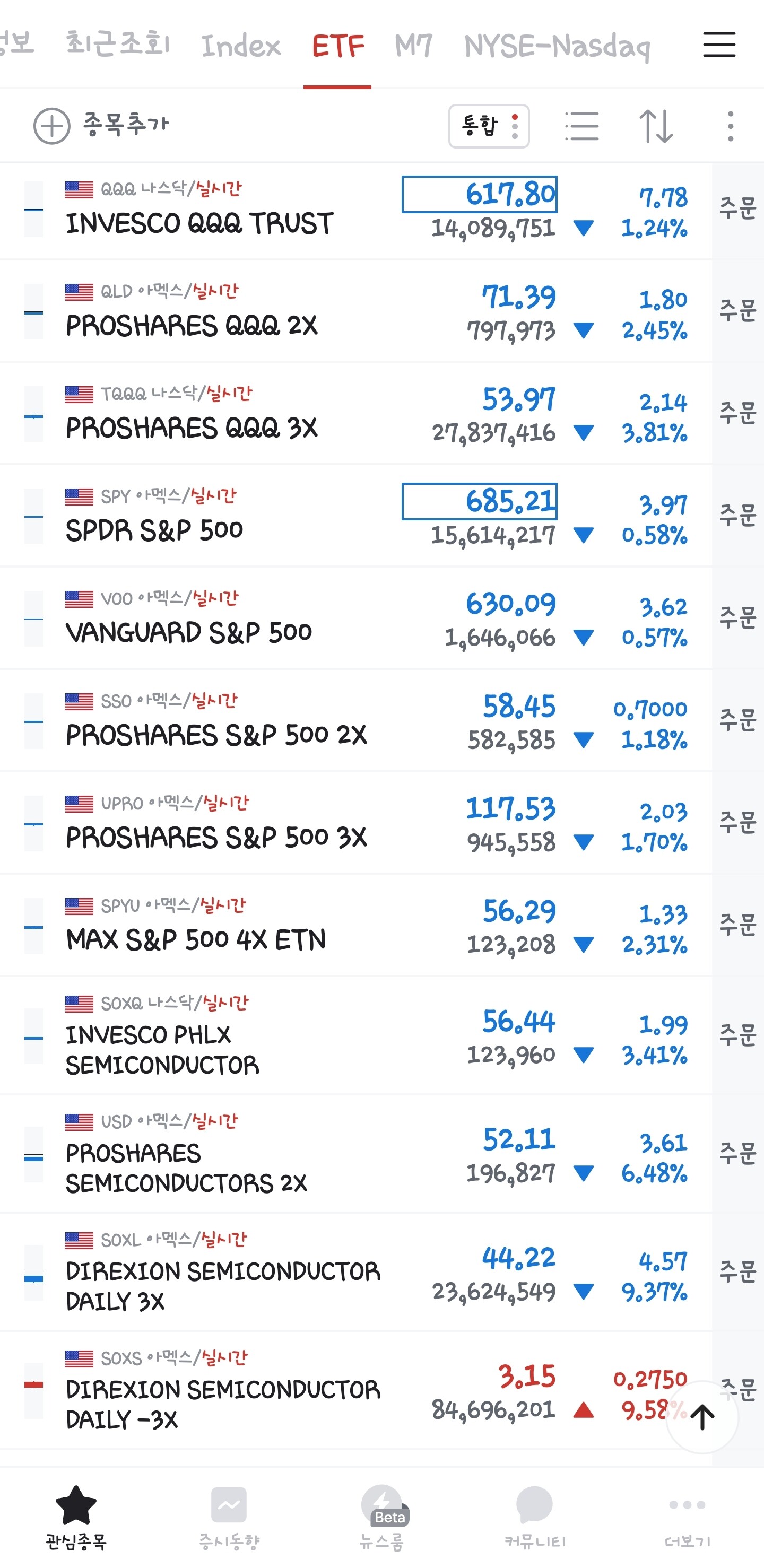Viewport: 764px width, 1568px height.
Task: Place an order for SPDR S&P 500
Action: click(x=737, y=516)
